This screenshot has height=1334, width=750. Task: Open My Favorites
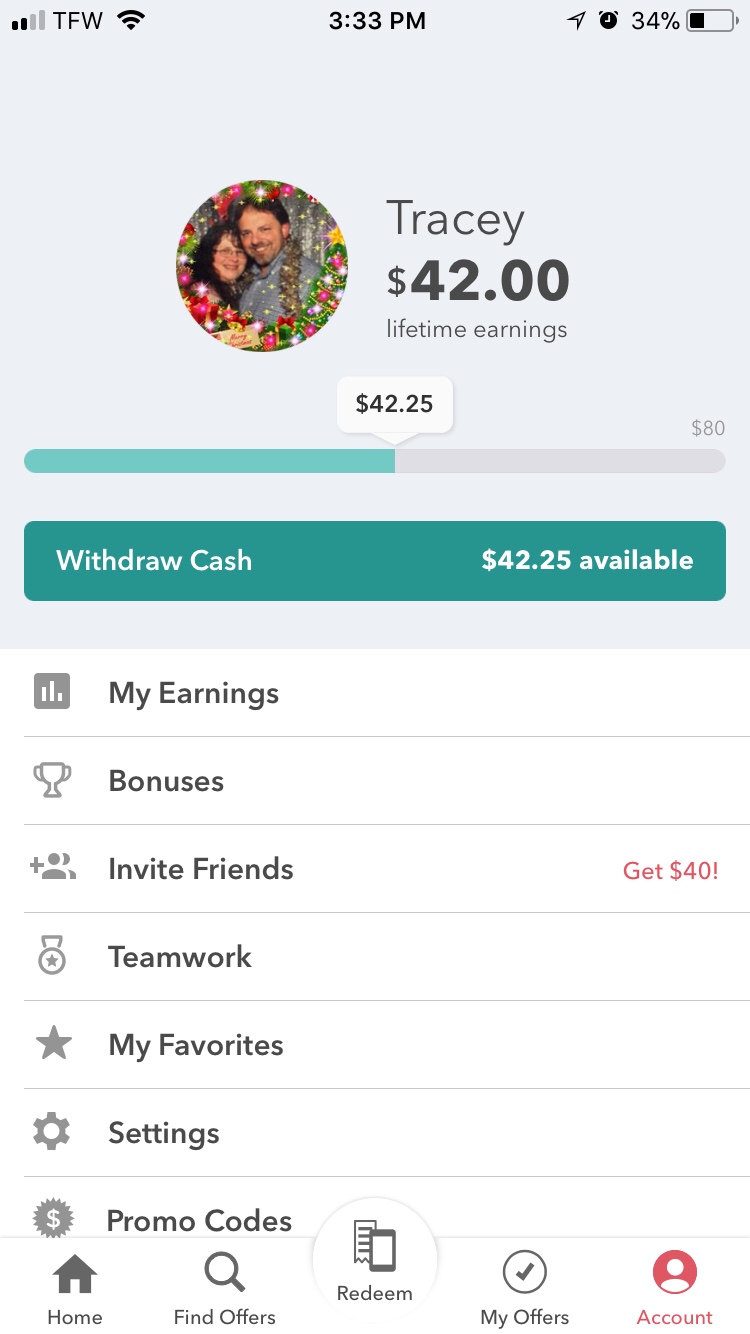(374, 1045)
